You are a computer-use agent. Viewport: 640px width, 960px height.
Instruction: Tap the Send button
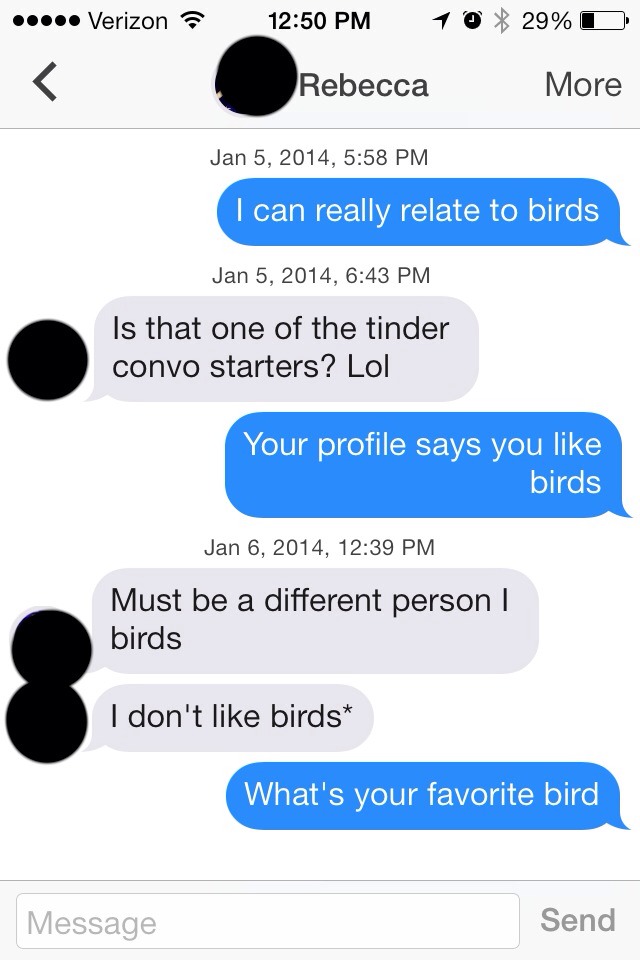tap(577, 919)
